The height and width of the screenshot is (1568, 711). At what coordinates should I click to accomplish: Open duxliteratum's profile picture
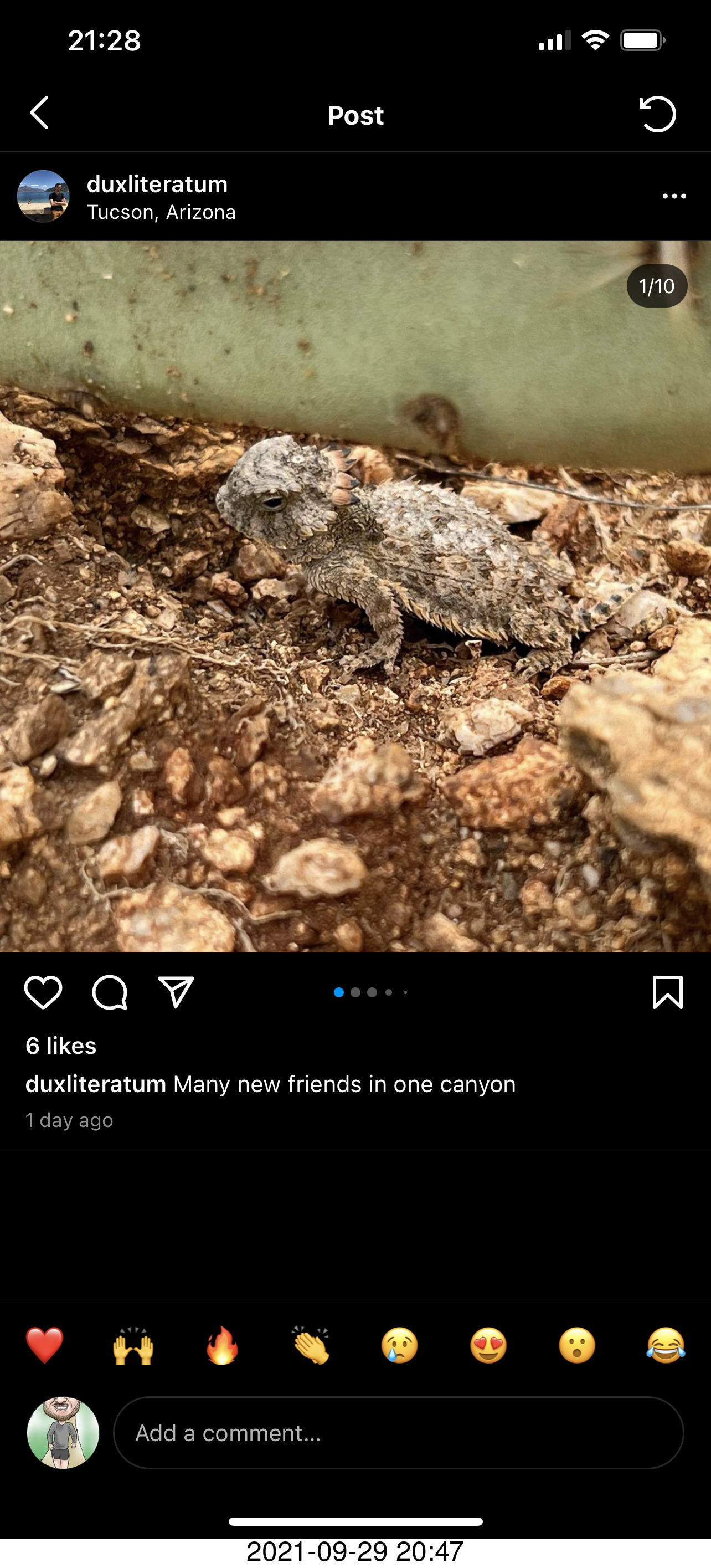(43, 196)
